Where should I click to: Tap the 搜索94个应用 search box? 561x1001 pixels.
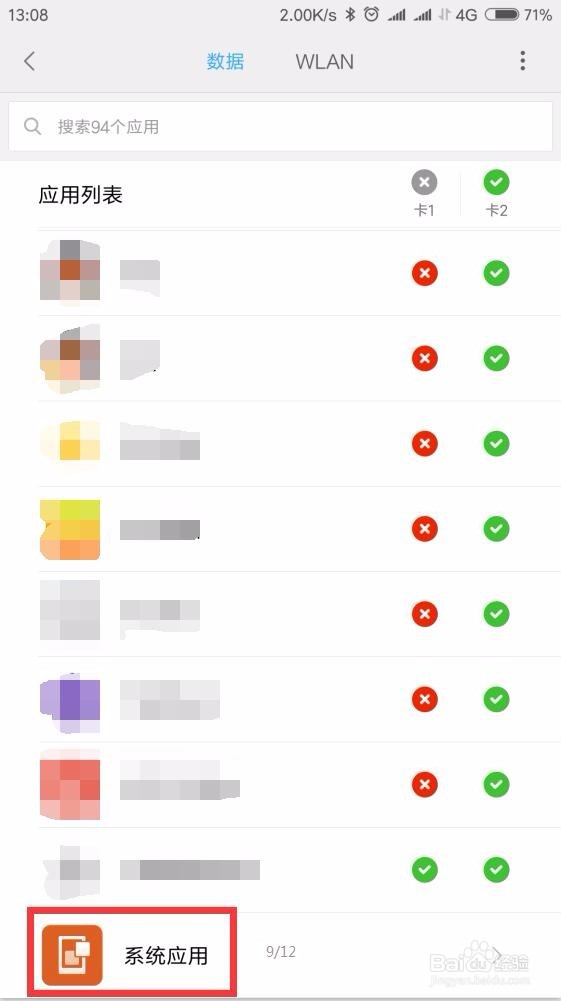[x=280, y=126]
